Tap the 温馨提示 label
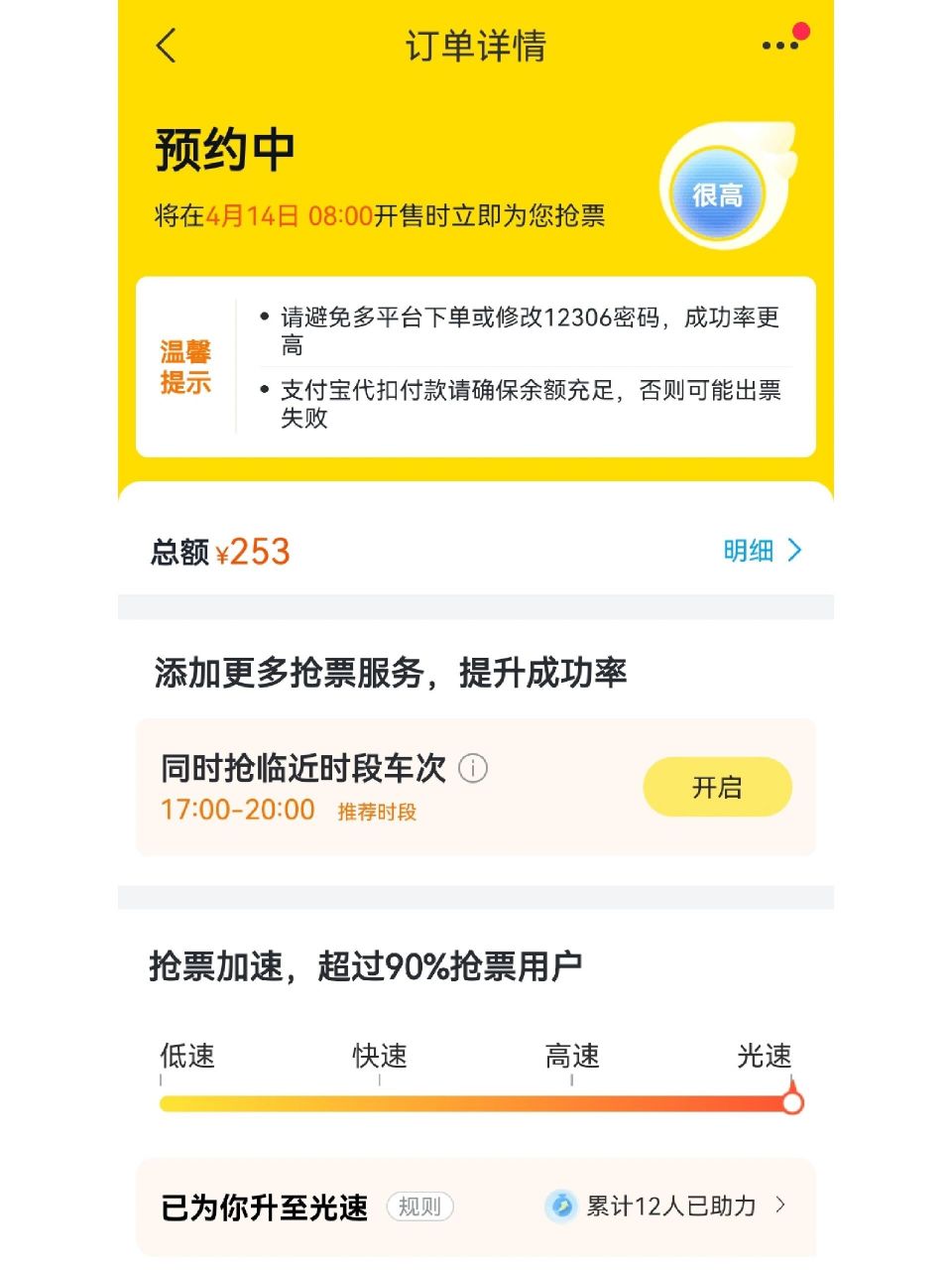The image size is (952, 1270). pyautogui.click(x=186, y=365)
